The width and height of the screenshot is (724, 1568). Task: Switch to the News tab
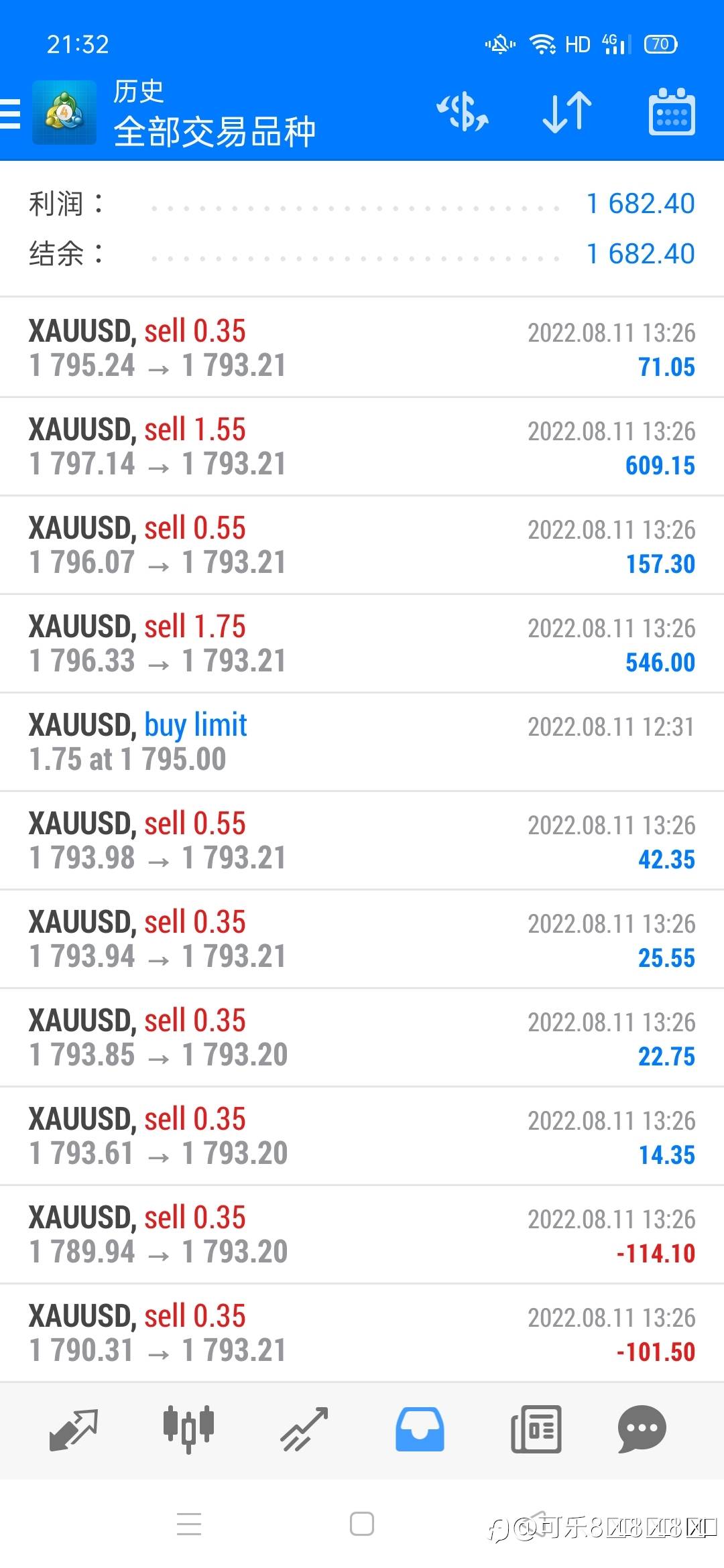tap(536, 1429)
